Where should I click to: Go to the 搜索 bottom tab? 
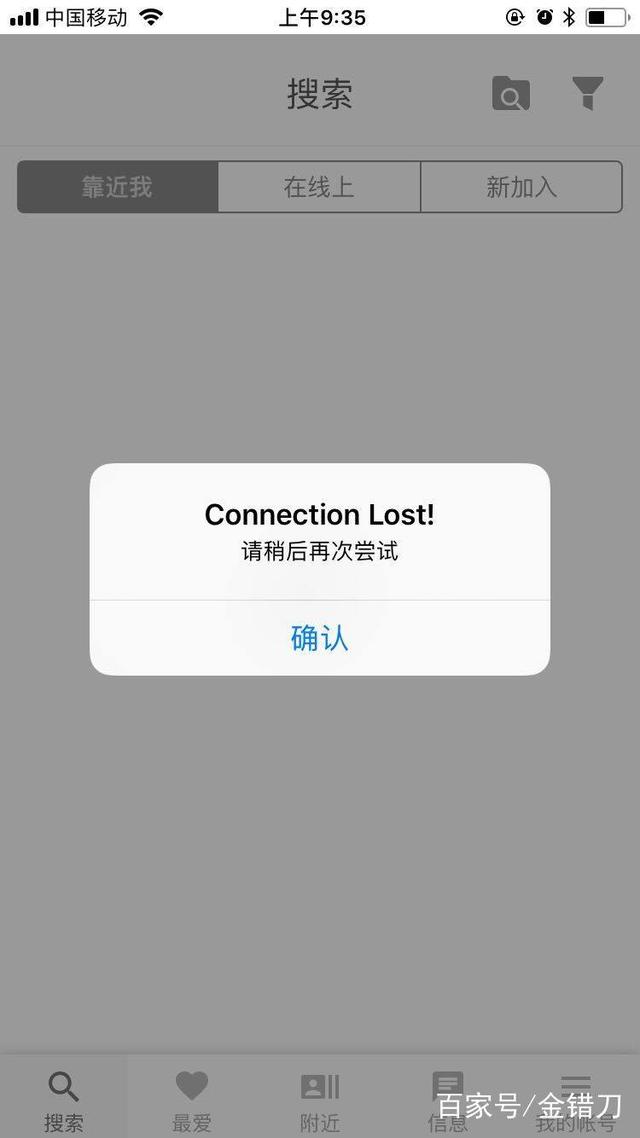tap(64, 1100)
